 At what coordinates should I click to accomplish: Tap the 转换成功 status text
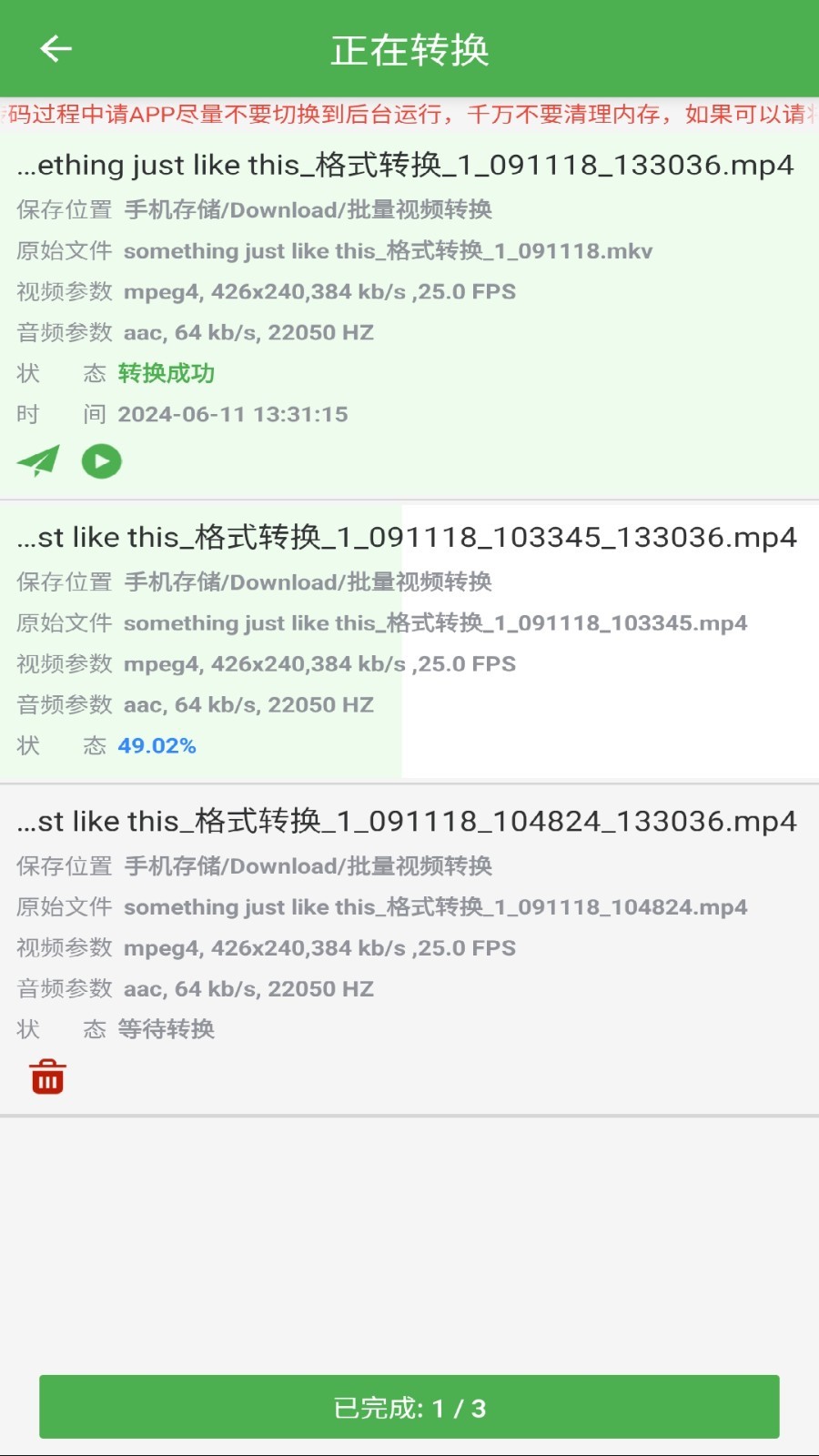click(x=165, y=373)
